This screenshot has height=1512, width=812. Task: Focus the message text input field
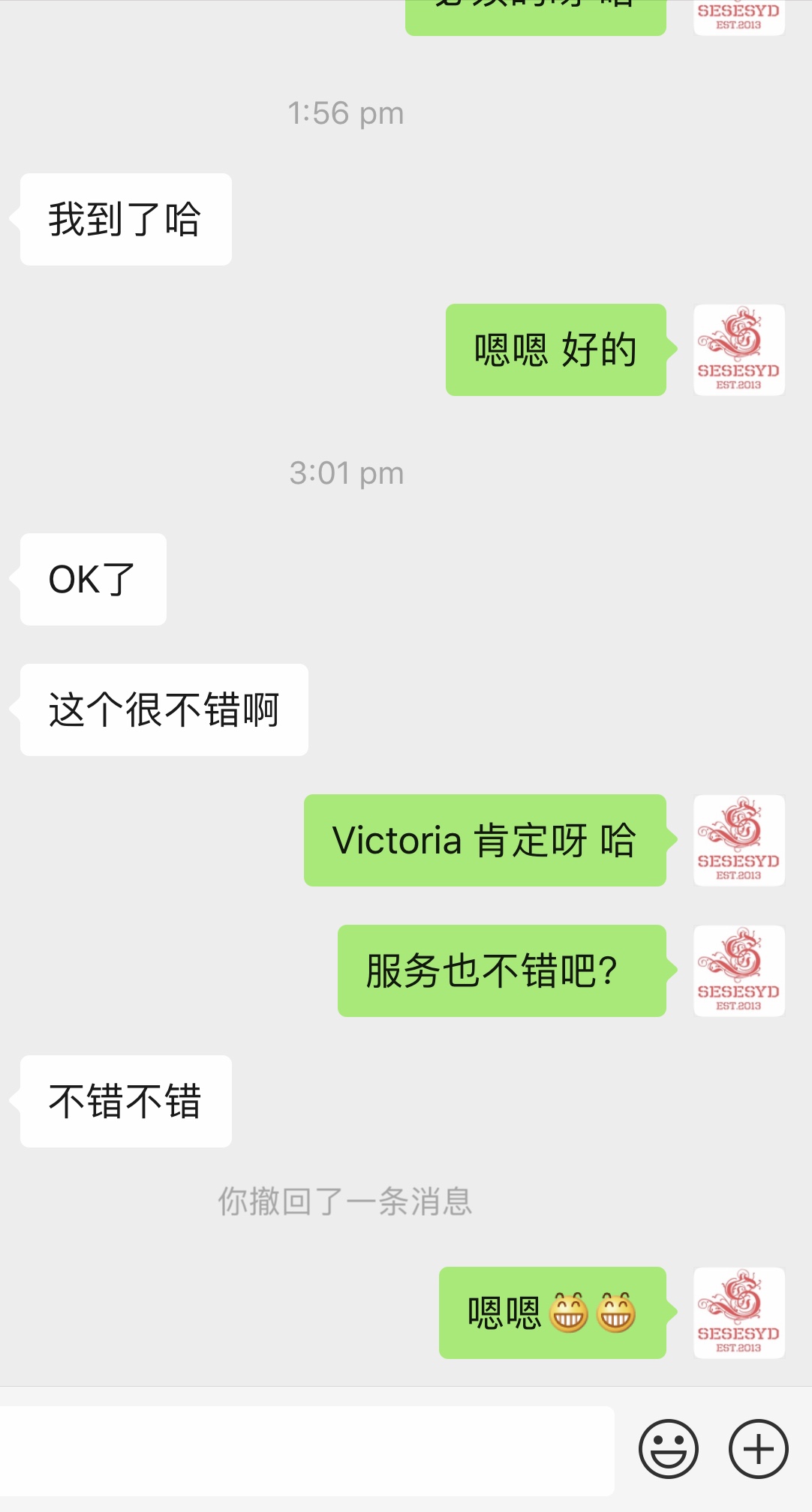pyautogui.click(x=308, y=1450)
